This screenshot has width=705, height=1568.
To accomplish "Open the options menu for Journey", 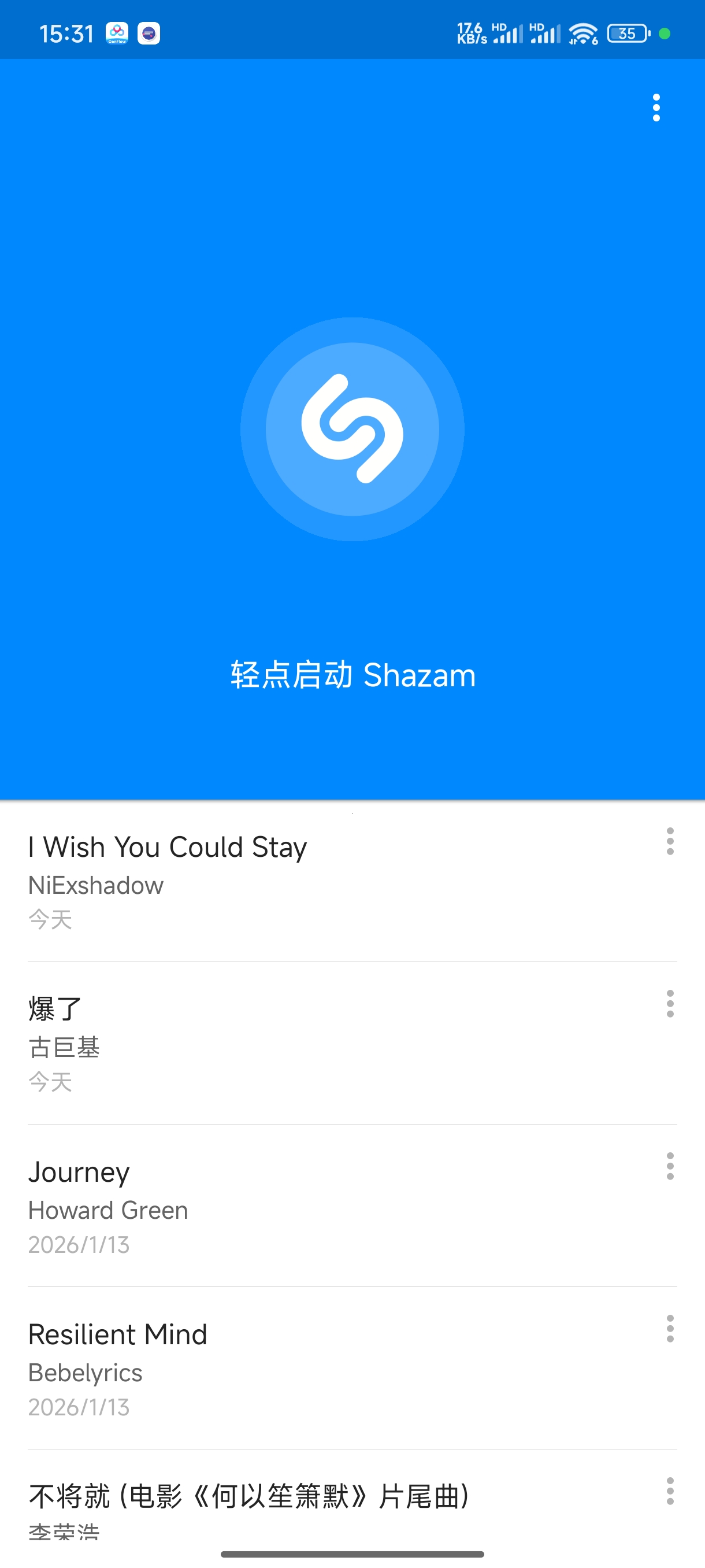I will (670, 1166).
